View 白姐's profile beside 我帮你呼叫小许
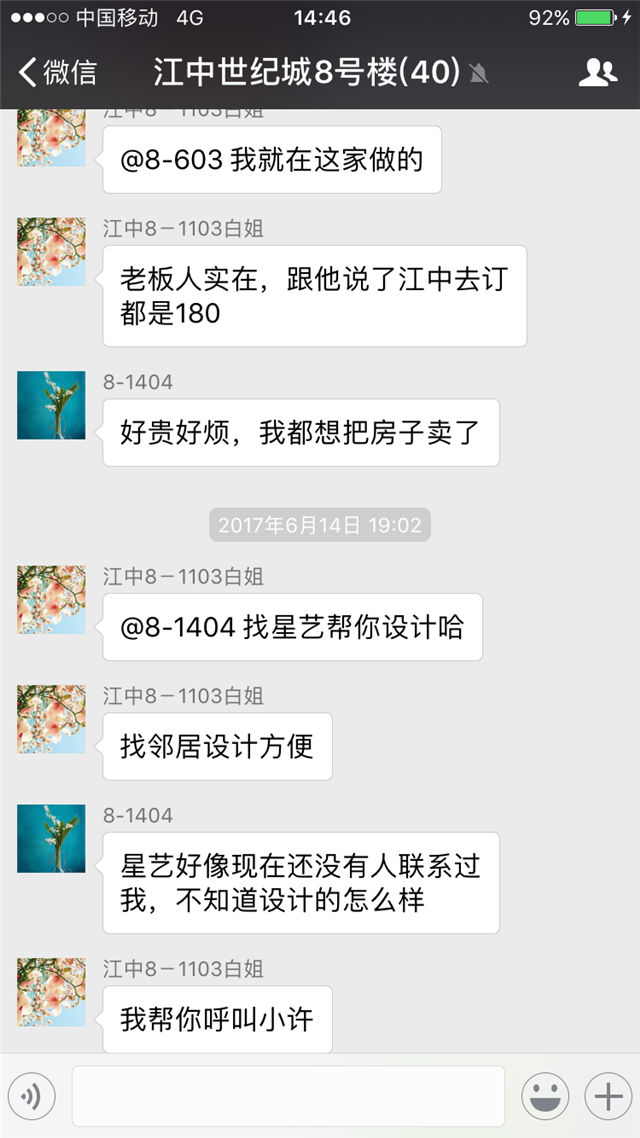Viewport: 640px width, 1138px height. [51, 992]
